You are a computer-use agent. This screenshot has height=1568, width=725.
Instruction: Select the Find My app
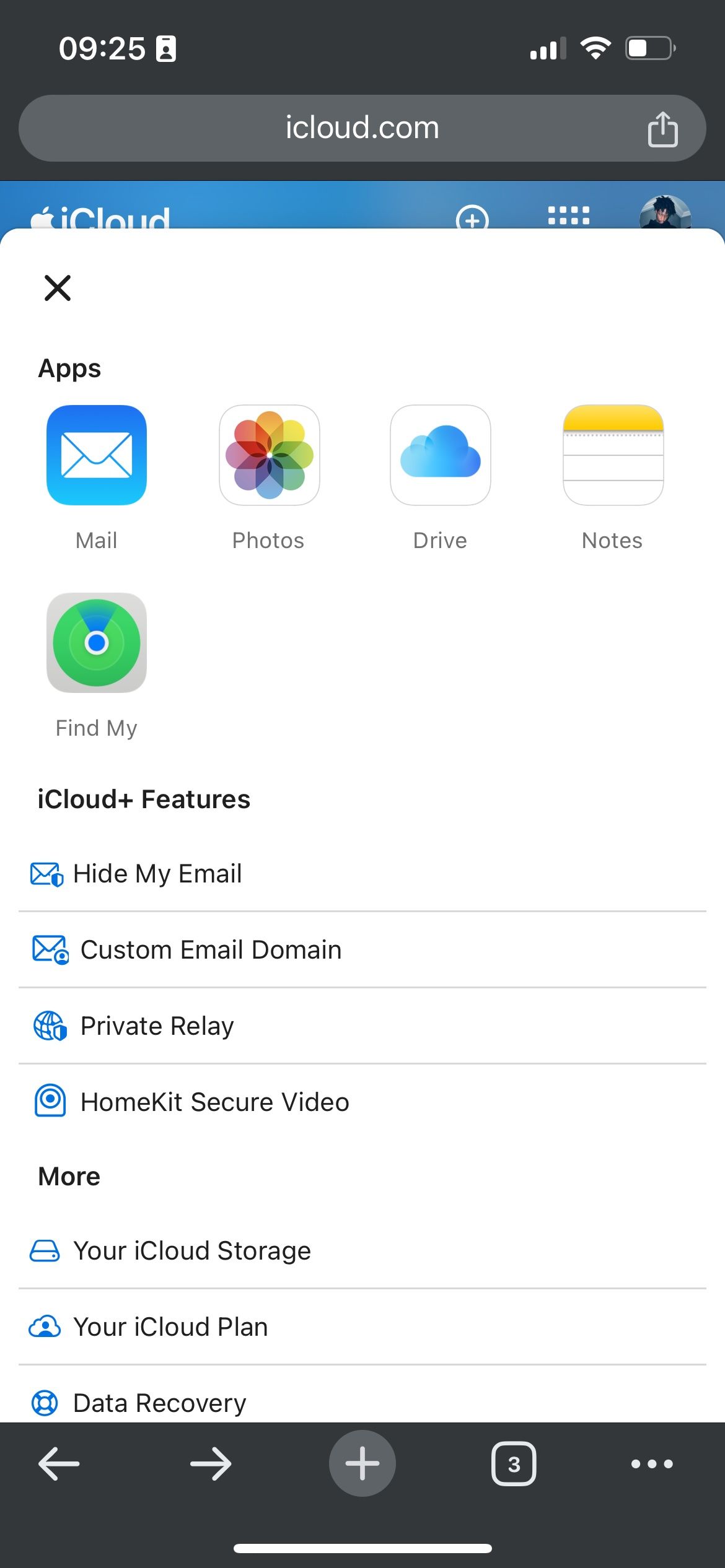96,642
